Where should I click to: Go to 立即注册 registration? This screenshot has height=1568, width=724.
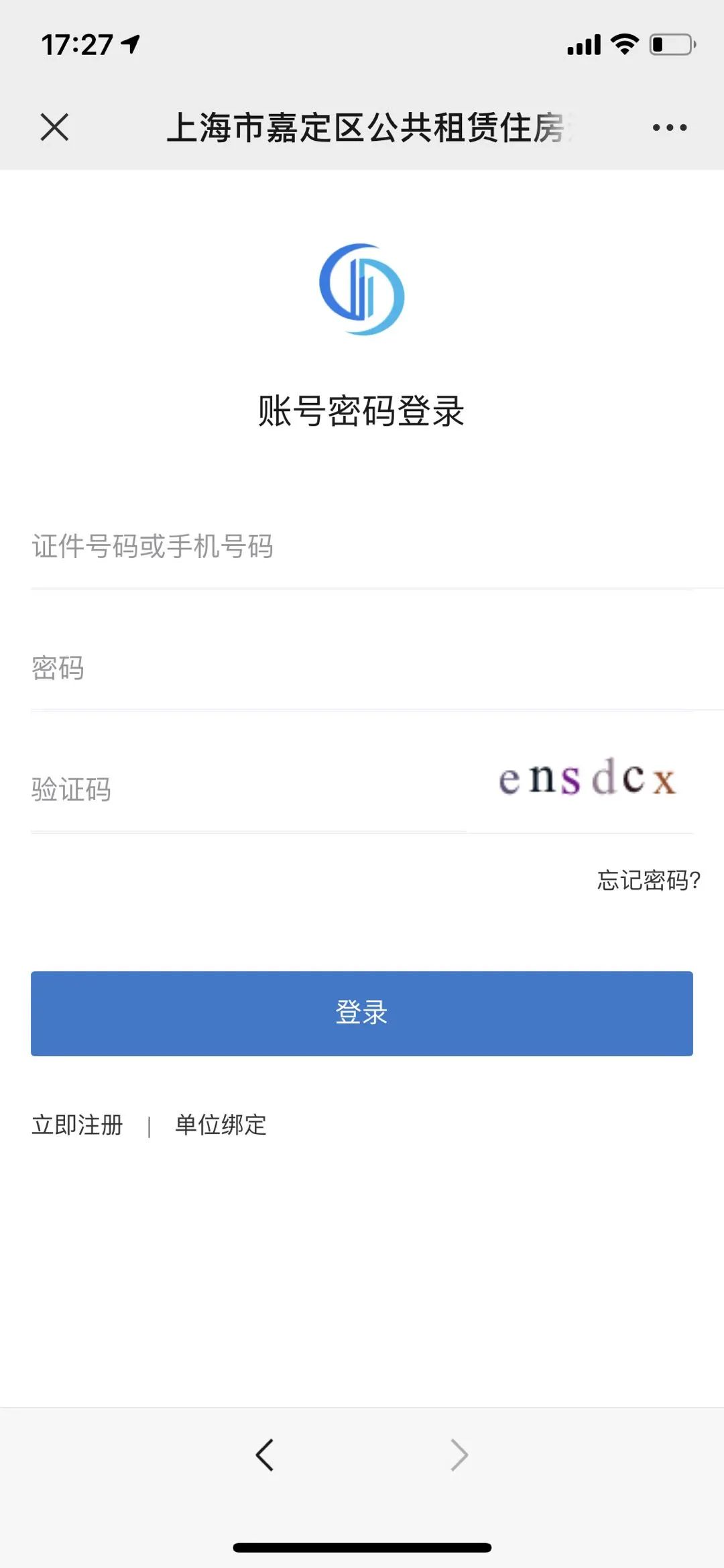point(78,1125)
